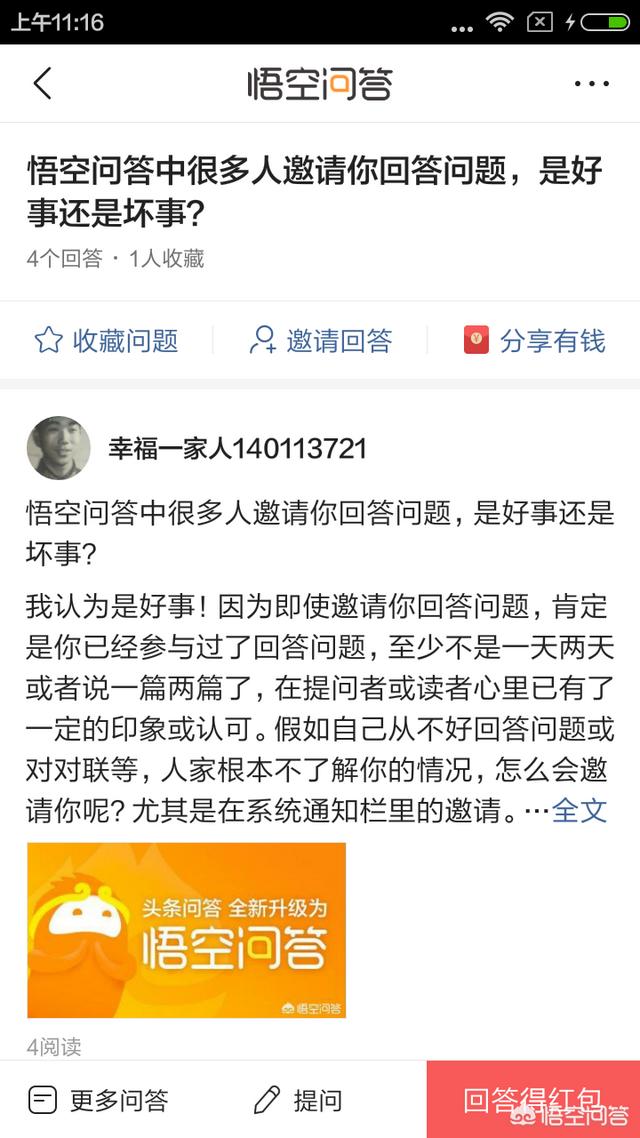Tap the red 回答得红包 button

click(533, 1100)
